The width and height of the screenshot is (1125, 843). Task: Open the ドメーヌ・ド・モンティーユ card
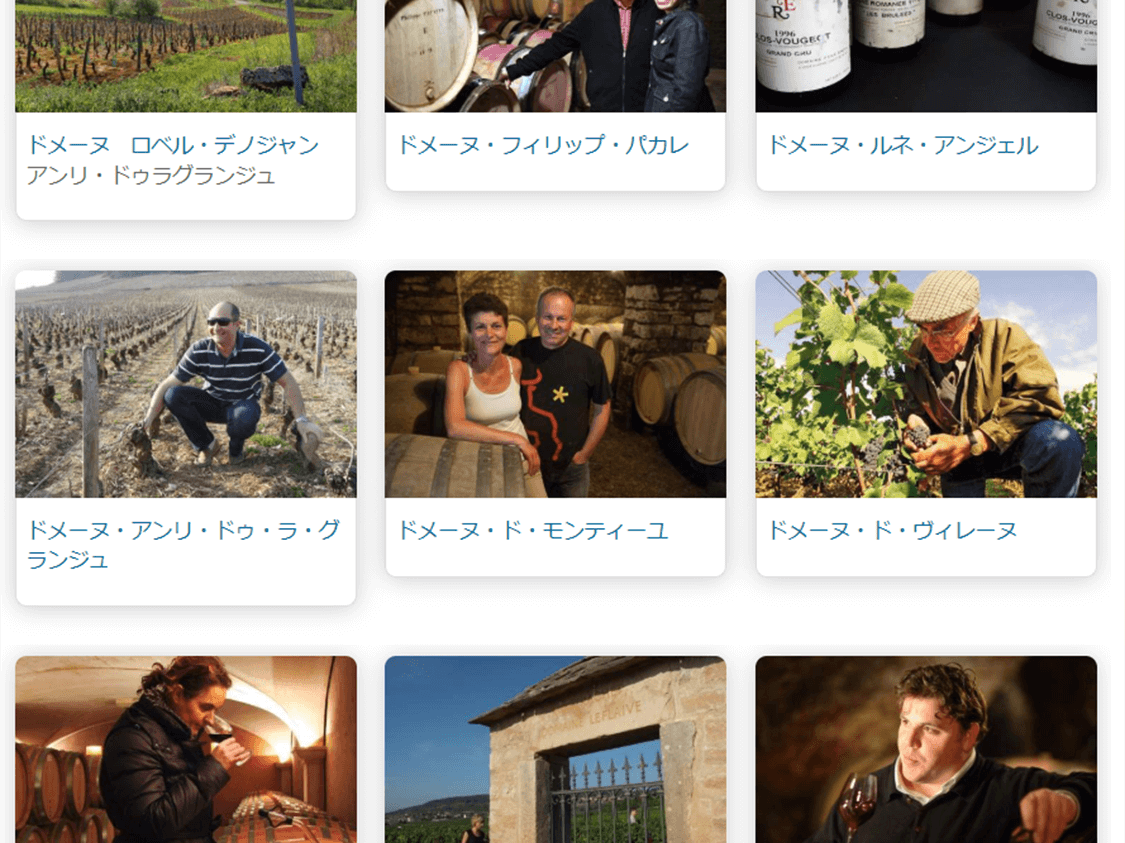[532, 530]
